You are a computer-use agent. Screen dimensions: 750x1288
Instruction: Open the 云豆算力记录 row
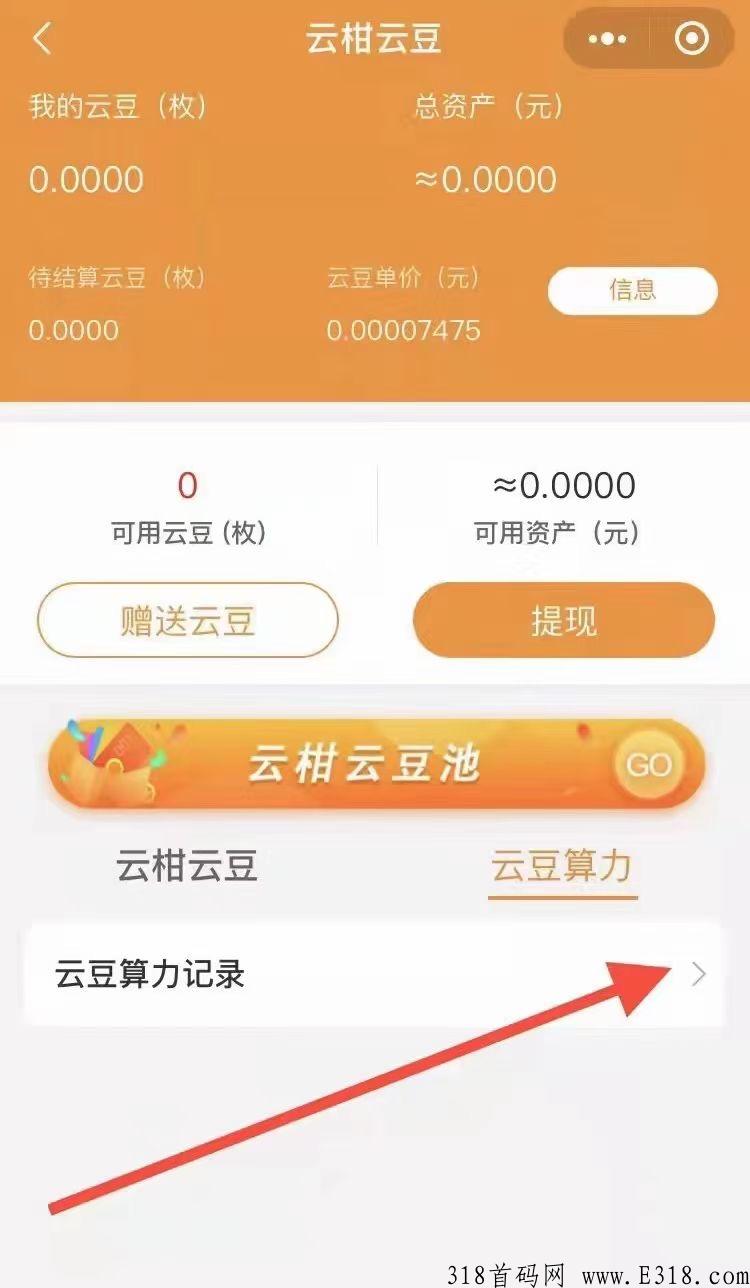tap(374, 974)
